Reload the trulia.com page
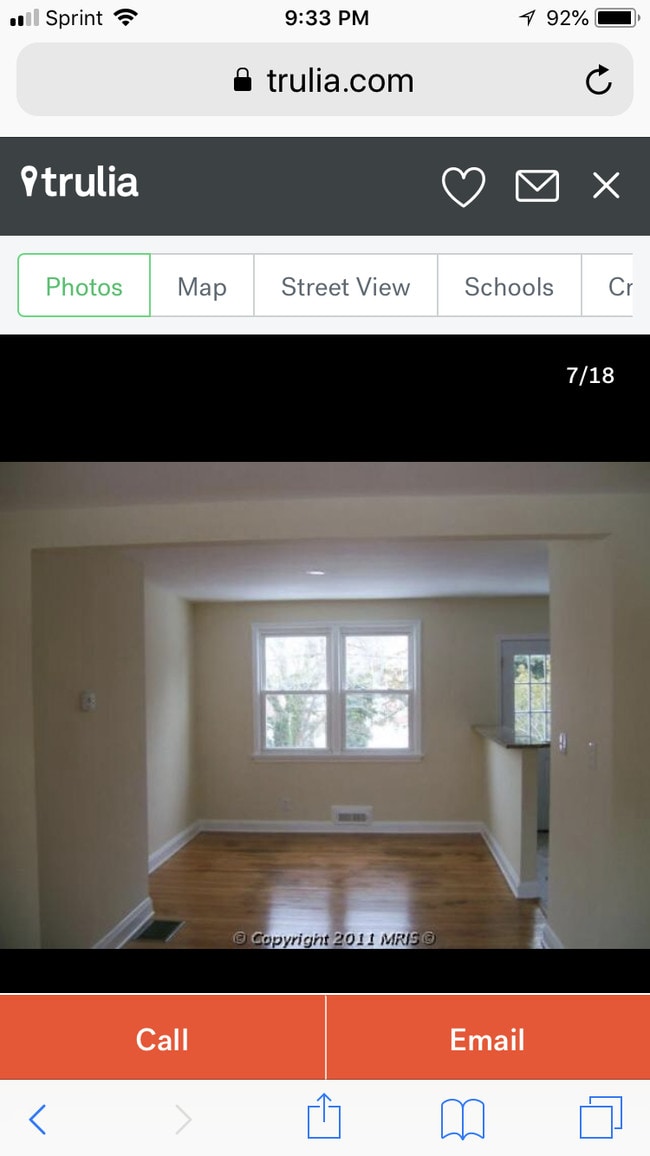The image size is (650, 1156). 598,80
